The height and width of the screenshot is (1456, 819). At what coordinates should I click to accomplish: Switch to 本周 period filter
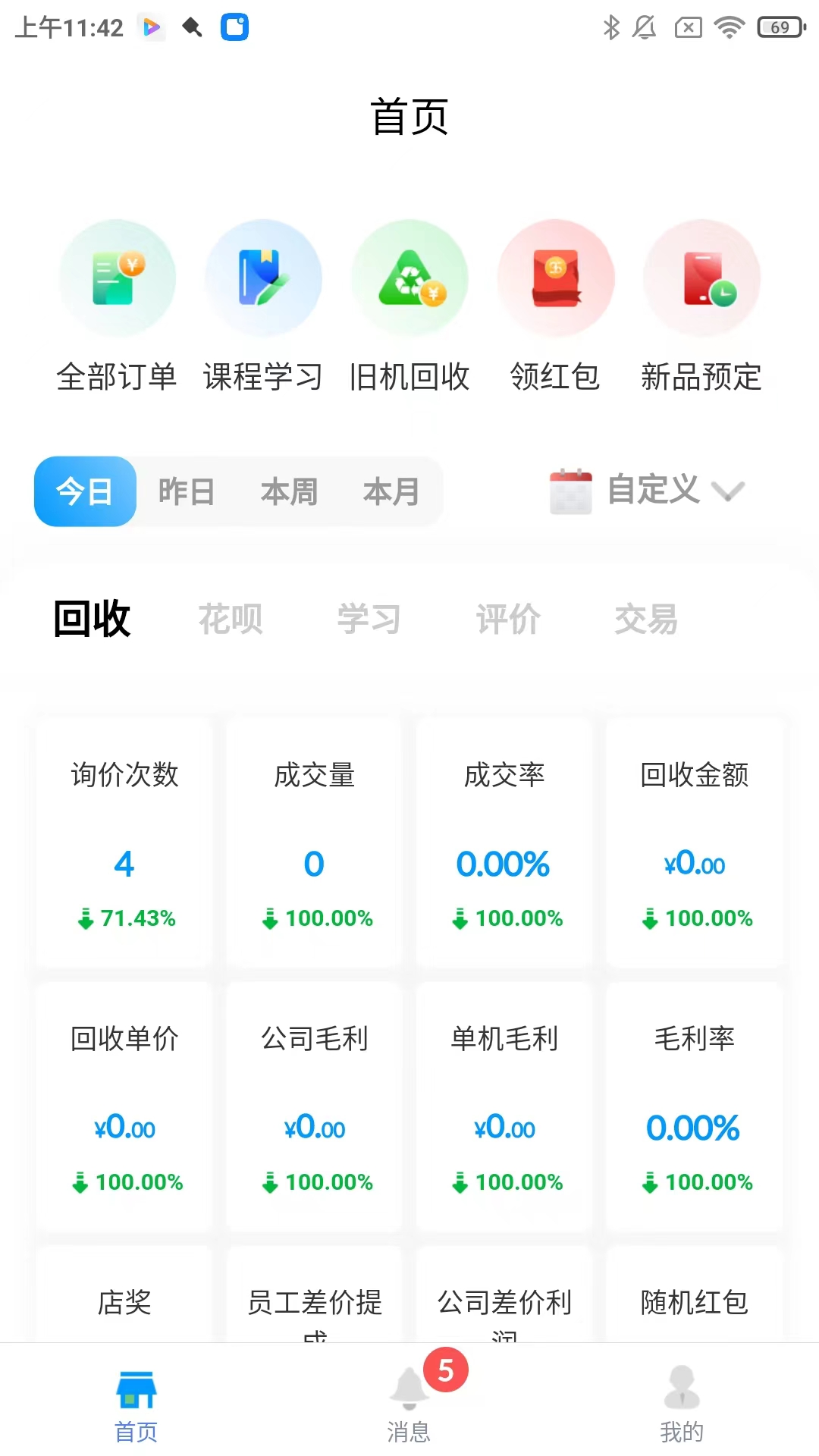pyautogui.click(x=289, y=491)
